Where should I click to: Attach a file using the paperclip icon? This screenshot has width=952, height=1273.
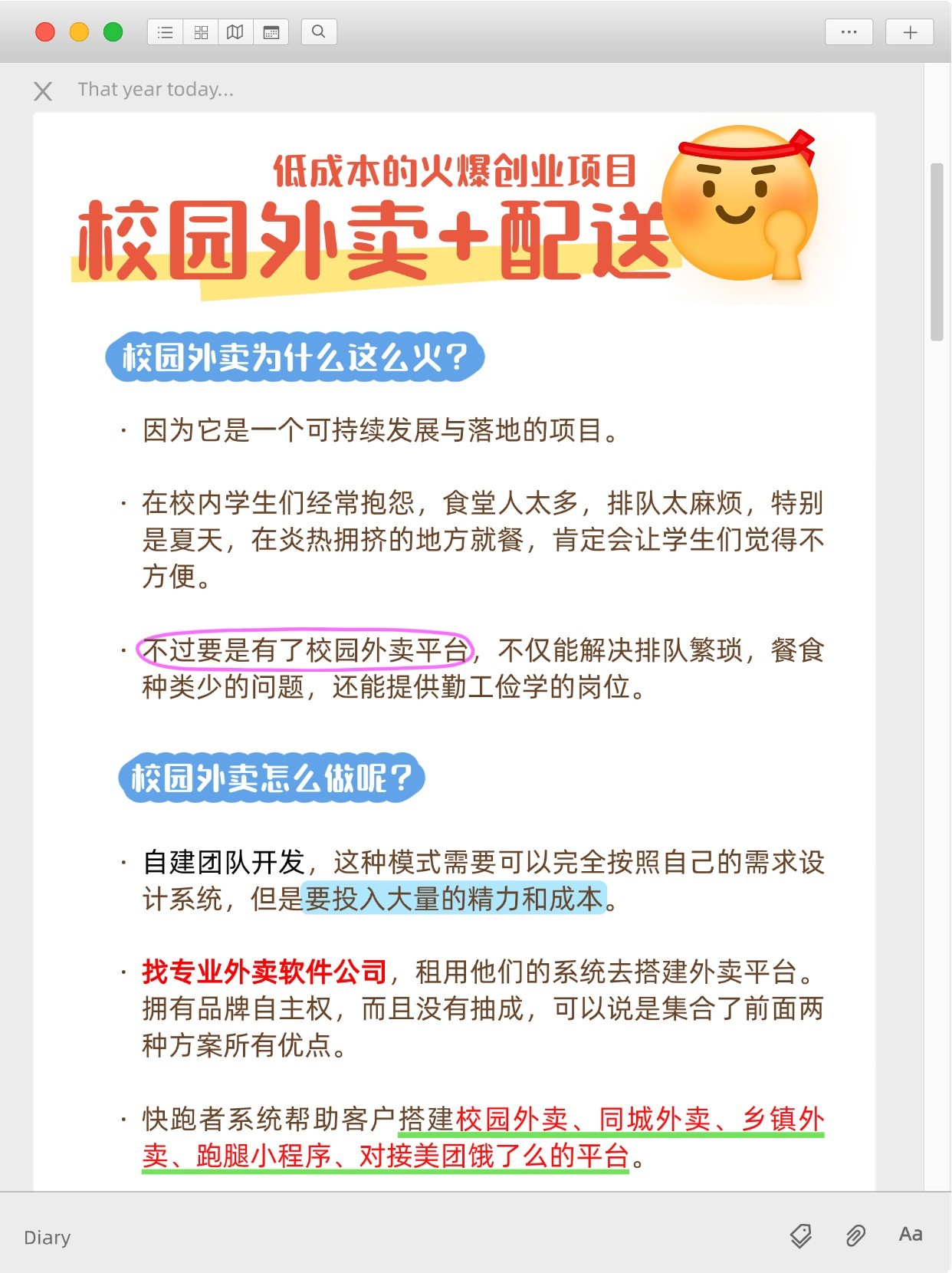pos(854,1235)
